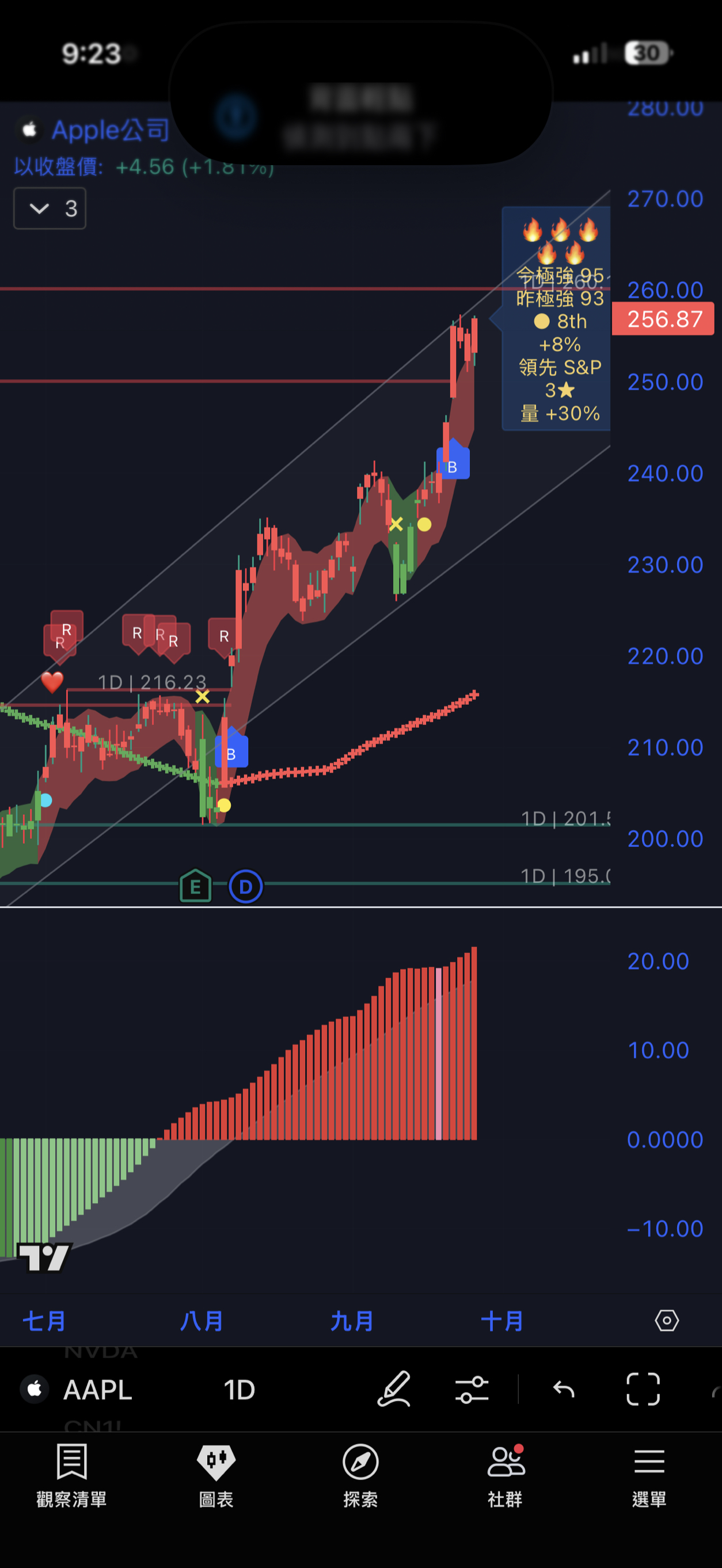Open the drawing tools pencil
Image resolution: width=722 pixels, height=1568 pixels.
[x=394, y=1389]
